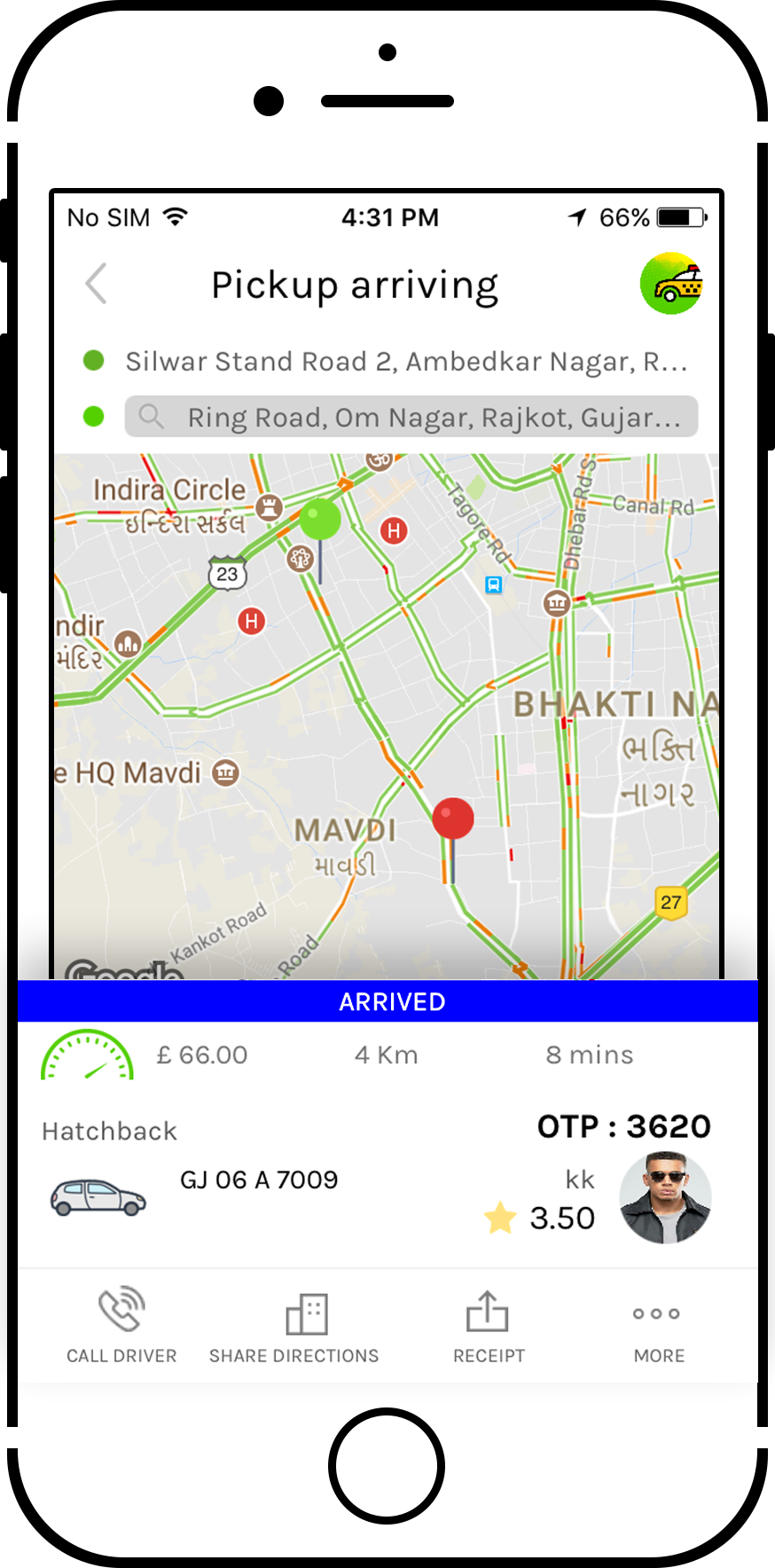Tap the red destination pin on map
The height and width of the screenshot is (1568, 775).
point(452,819)
